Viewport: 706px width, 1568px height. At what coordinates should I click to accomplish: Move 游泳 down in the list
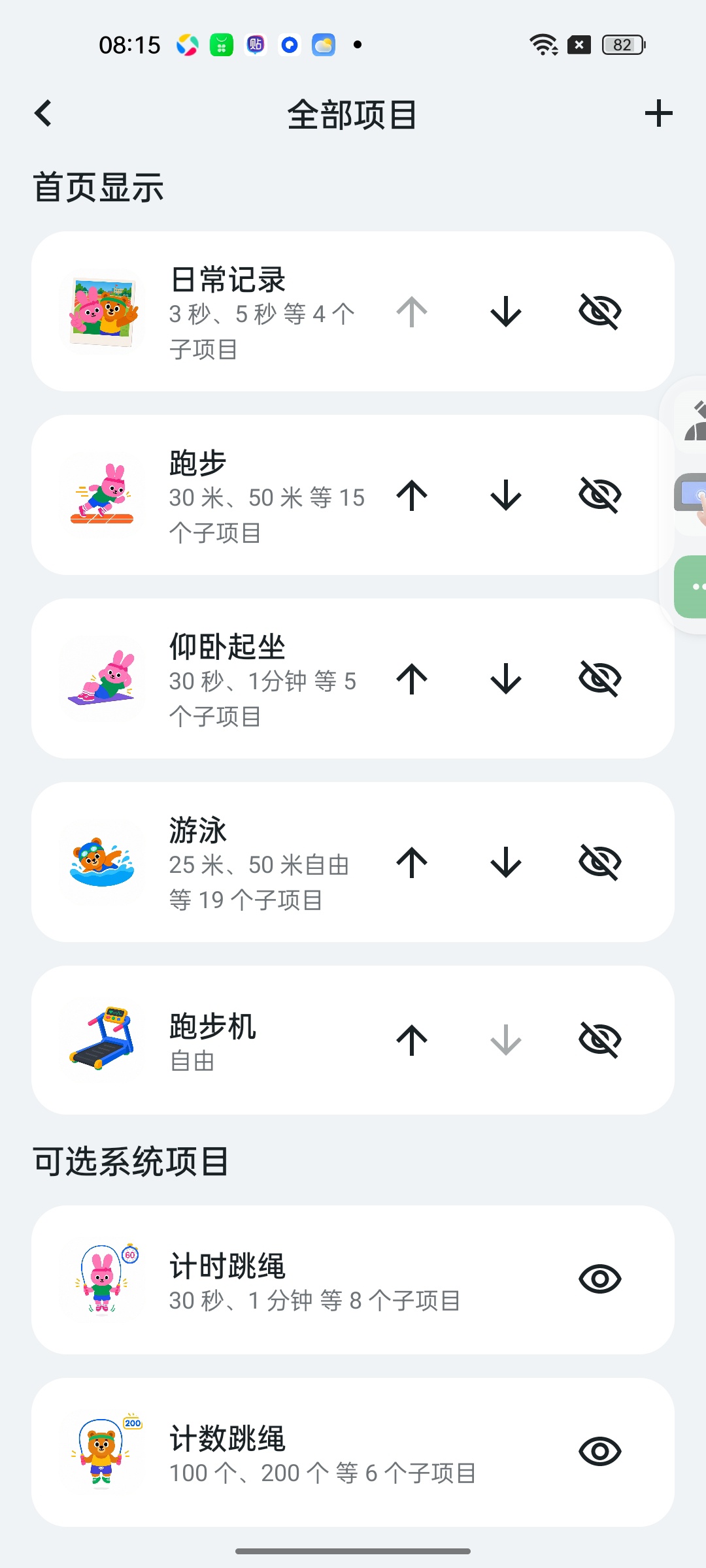[506, 862]
